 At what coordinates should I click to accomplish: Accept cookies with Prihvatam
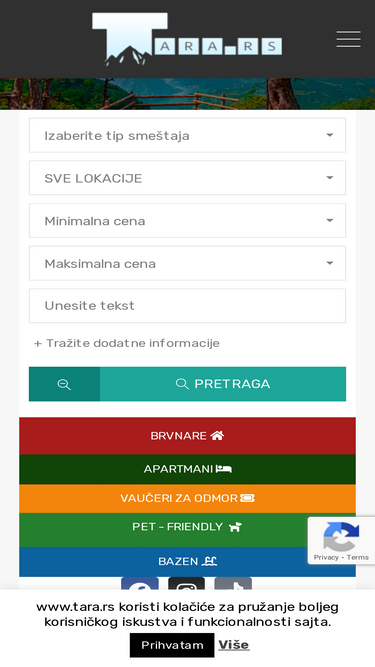172,645
